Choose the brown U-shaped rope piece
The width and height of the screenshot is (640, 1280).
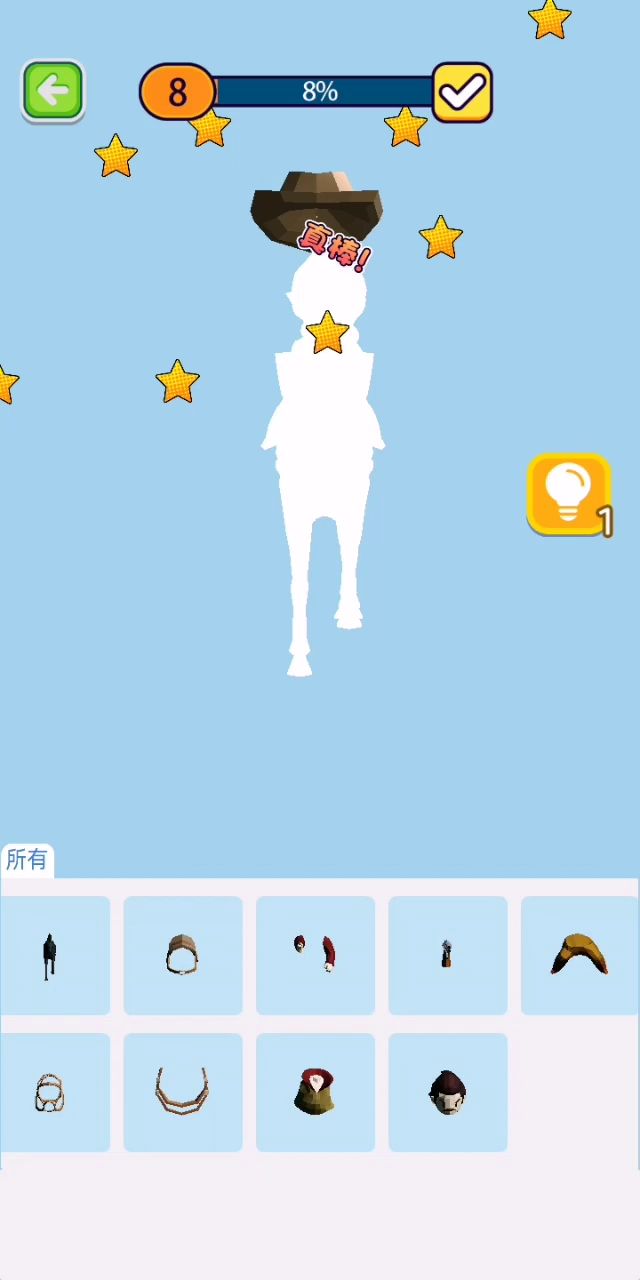[183, 1092]
